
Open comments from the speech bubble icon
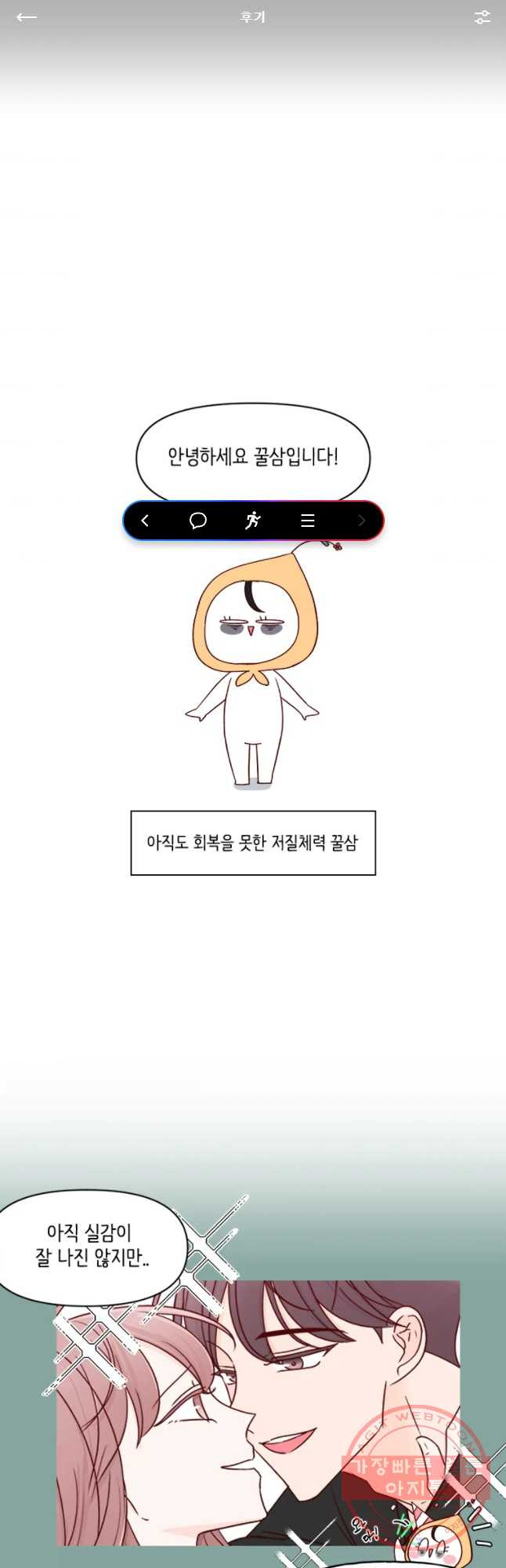click(198, 521)
